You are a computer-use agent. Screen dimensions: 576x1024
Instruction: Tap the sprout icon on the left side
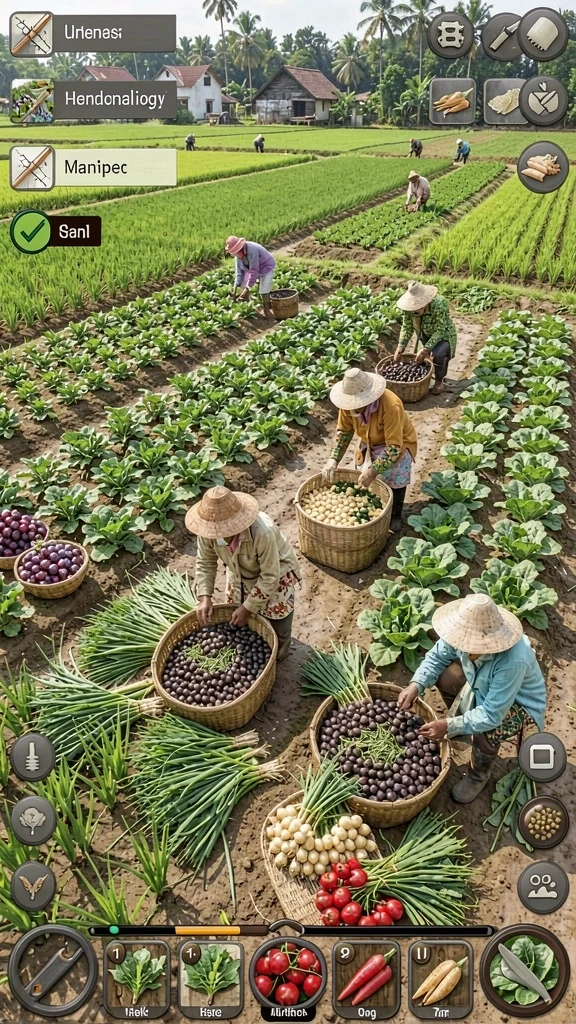click(33, 886)
